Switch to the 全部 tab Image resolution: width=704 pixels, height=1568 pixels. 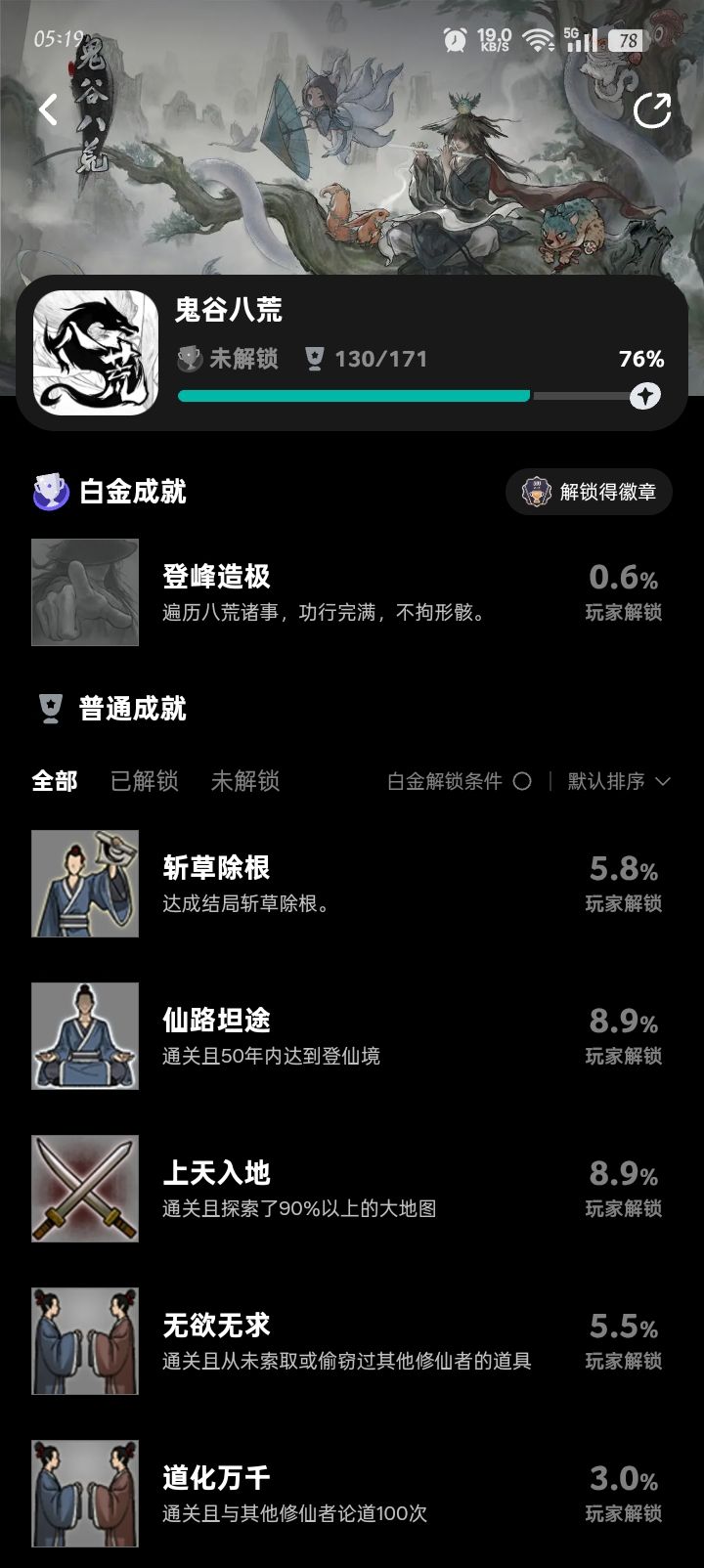[x=55, y=782]
